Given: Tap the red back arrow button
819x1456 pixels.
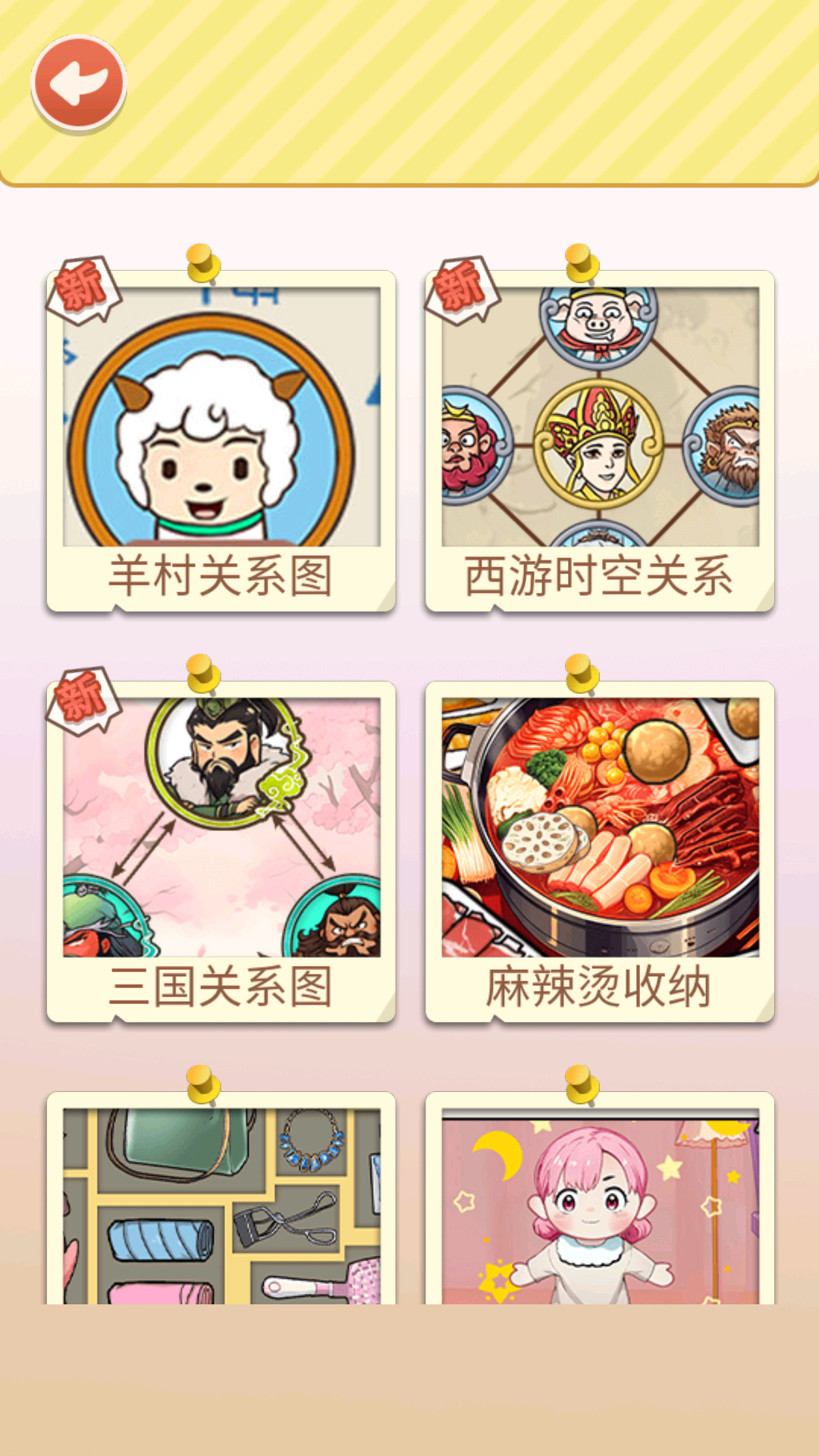Looking at the screenshot, I should coord(79,83).
